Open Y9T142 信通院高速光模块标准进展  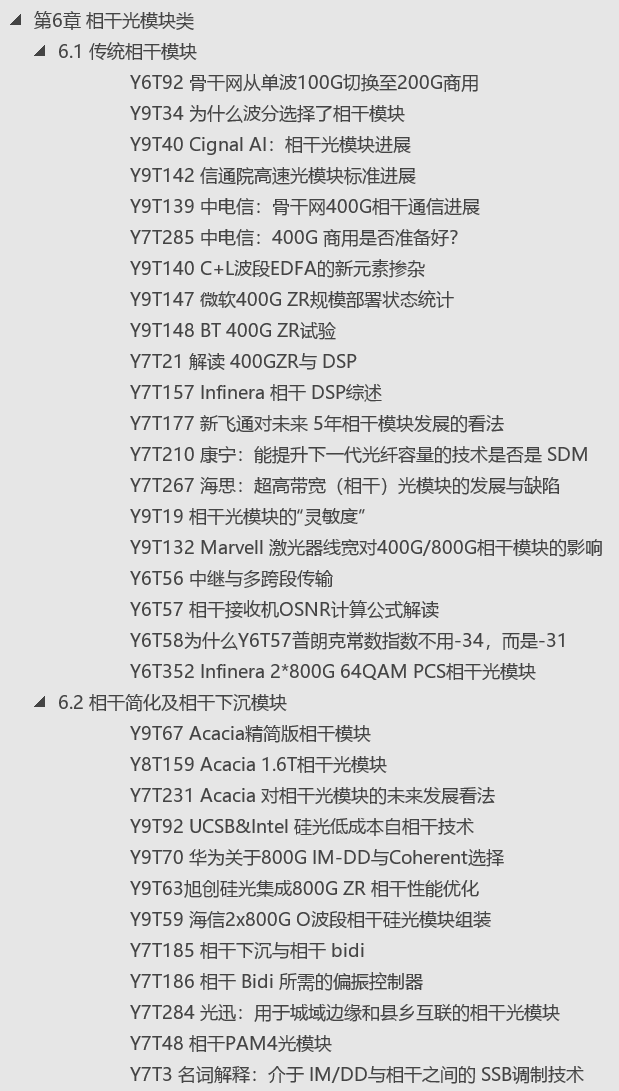[x=273, y=175]
